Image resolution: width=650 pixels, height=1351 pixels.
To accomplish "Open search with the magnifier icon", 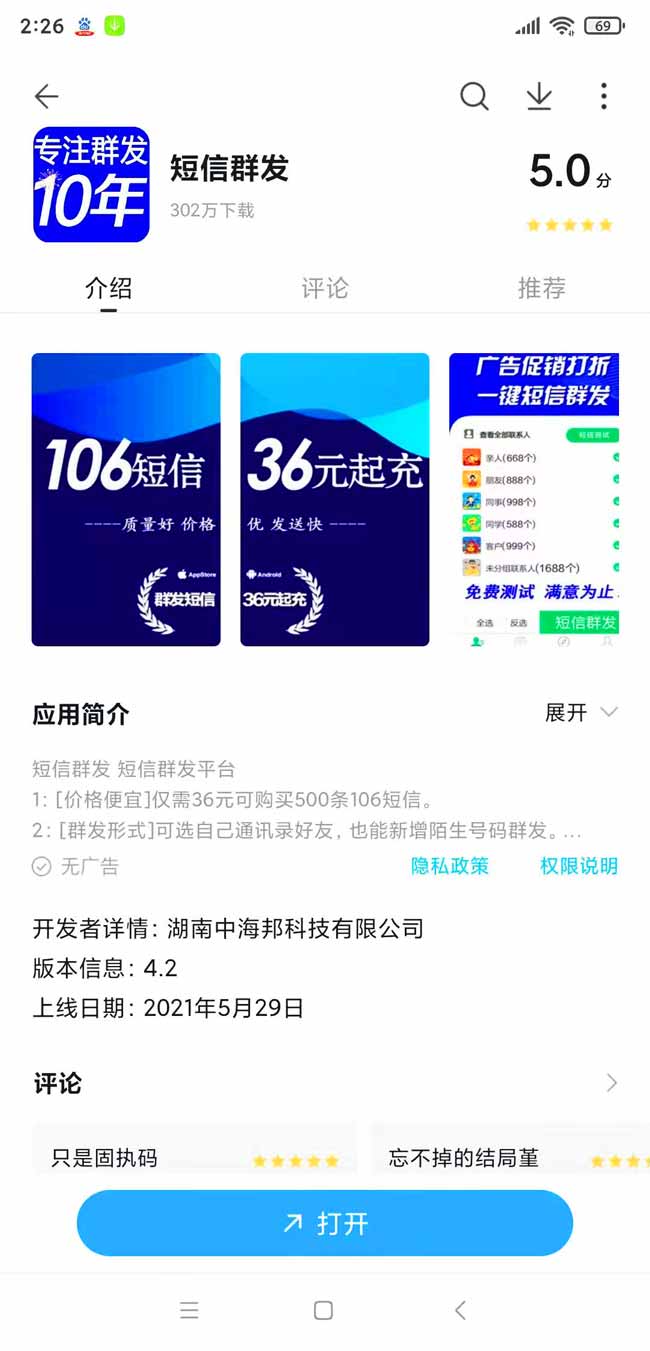I will pos(474,96).
